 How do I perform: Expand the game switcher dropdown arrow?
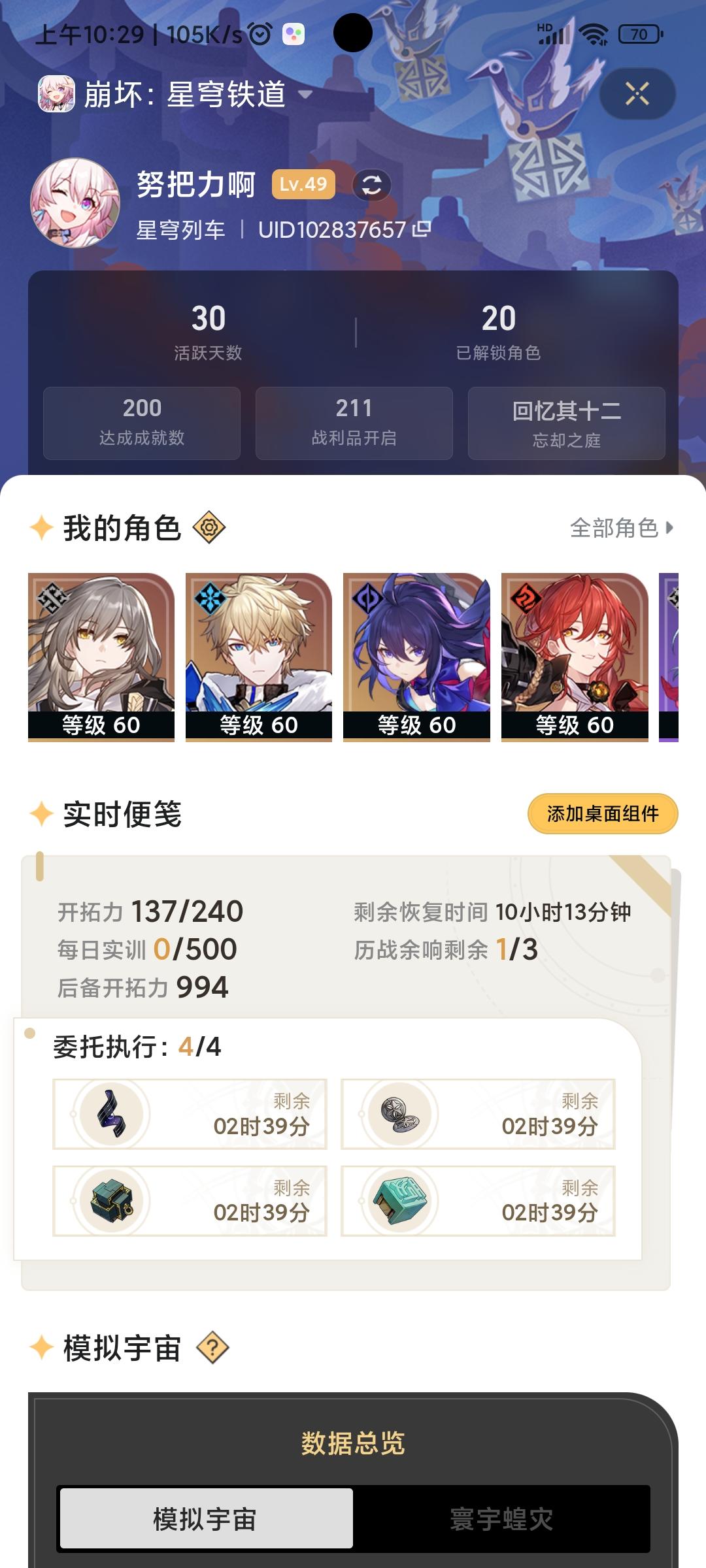[304, 95]
